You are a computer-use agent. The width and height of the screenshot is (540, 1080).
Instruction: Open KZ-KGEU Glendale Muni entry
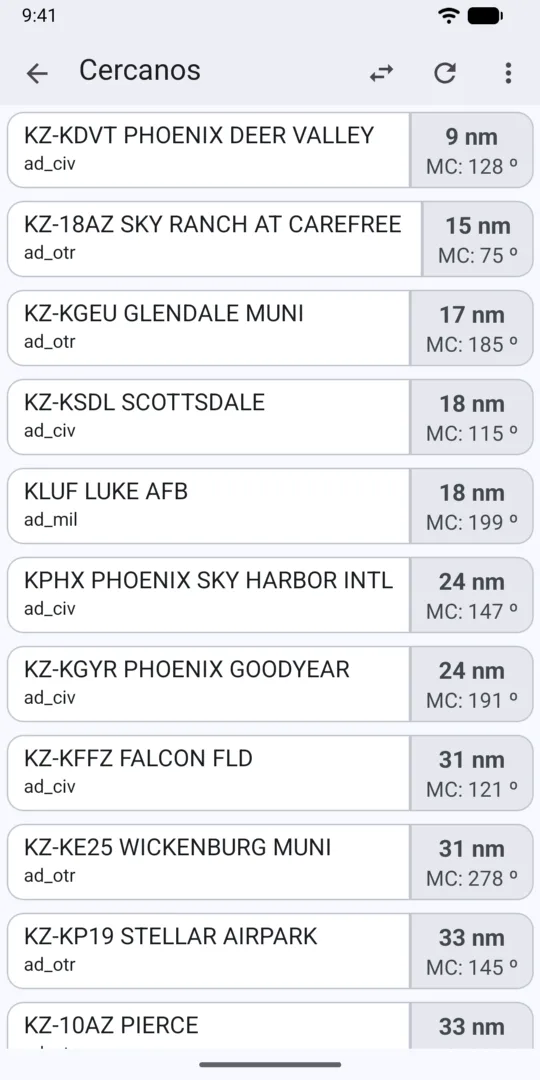tap(270, 328)
